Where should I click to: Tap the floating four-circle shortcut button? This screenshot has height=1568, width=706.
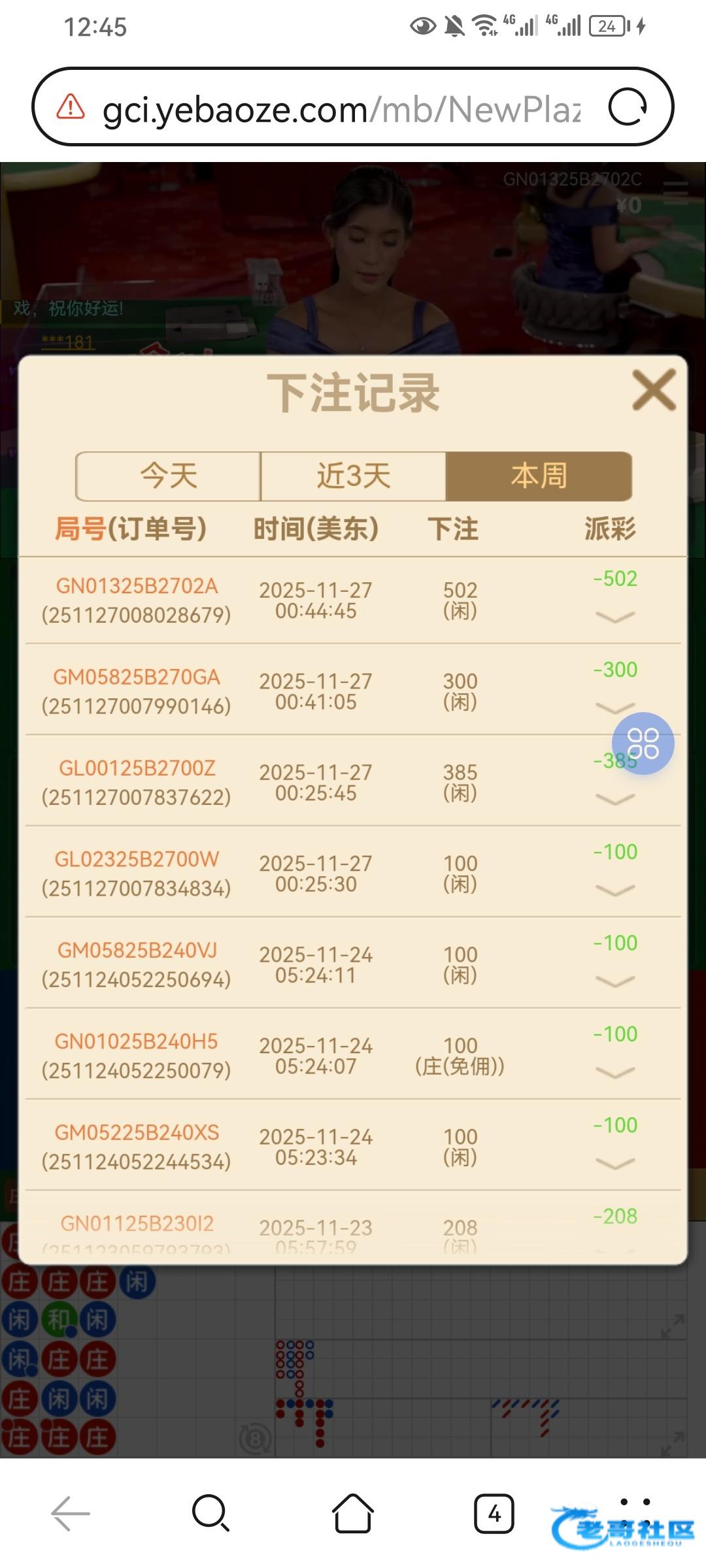point(643,743)
